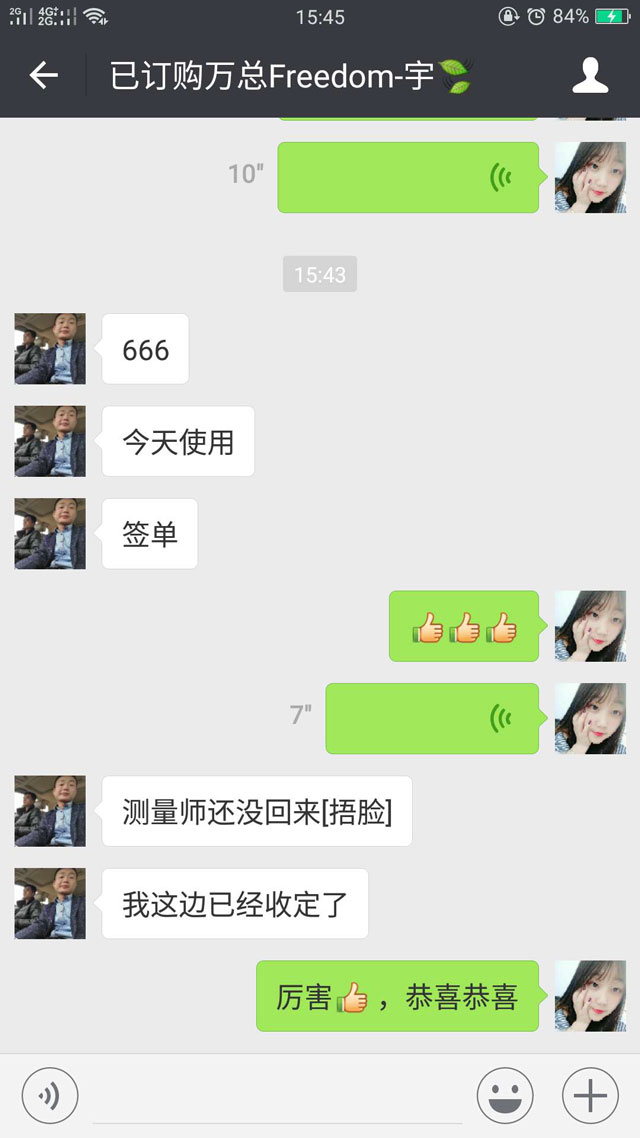The width and height of the screenshot is (640, 1138).
Task: Play the 7-second voice message
Action: (x=432, y=718)
